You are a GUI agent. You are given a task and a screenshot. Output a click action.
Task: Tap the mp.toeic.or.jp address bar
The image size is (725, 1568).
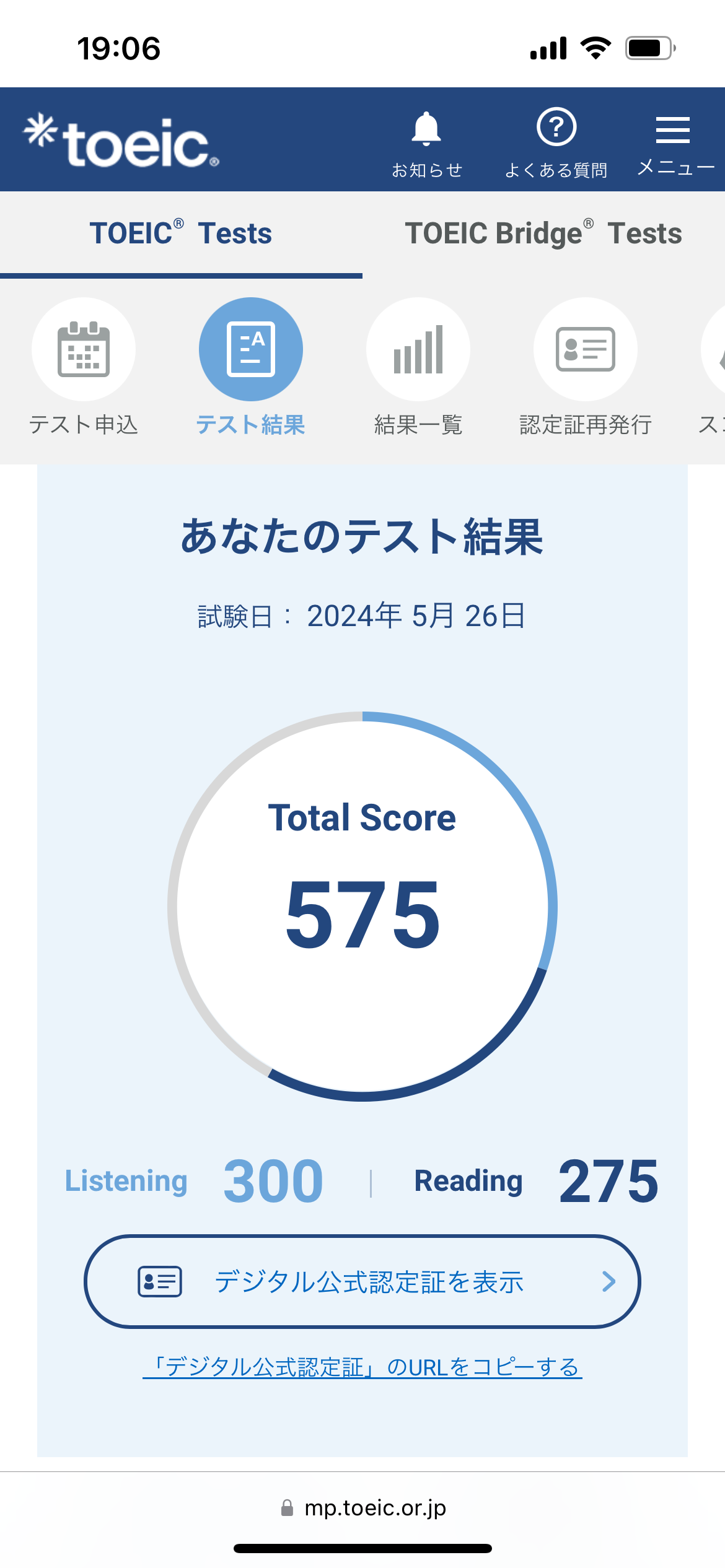[x=363, y=1508]
